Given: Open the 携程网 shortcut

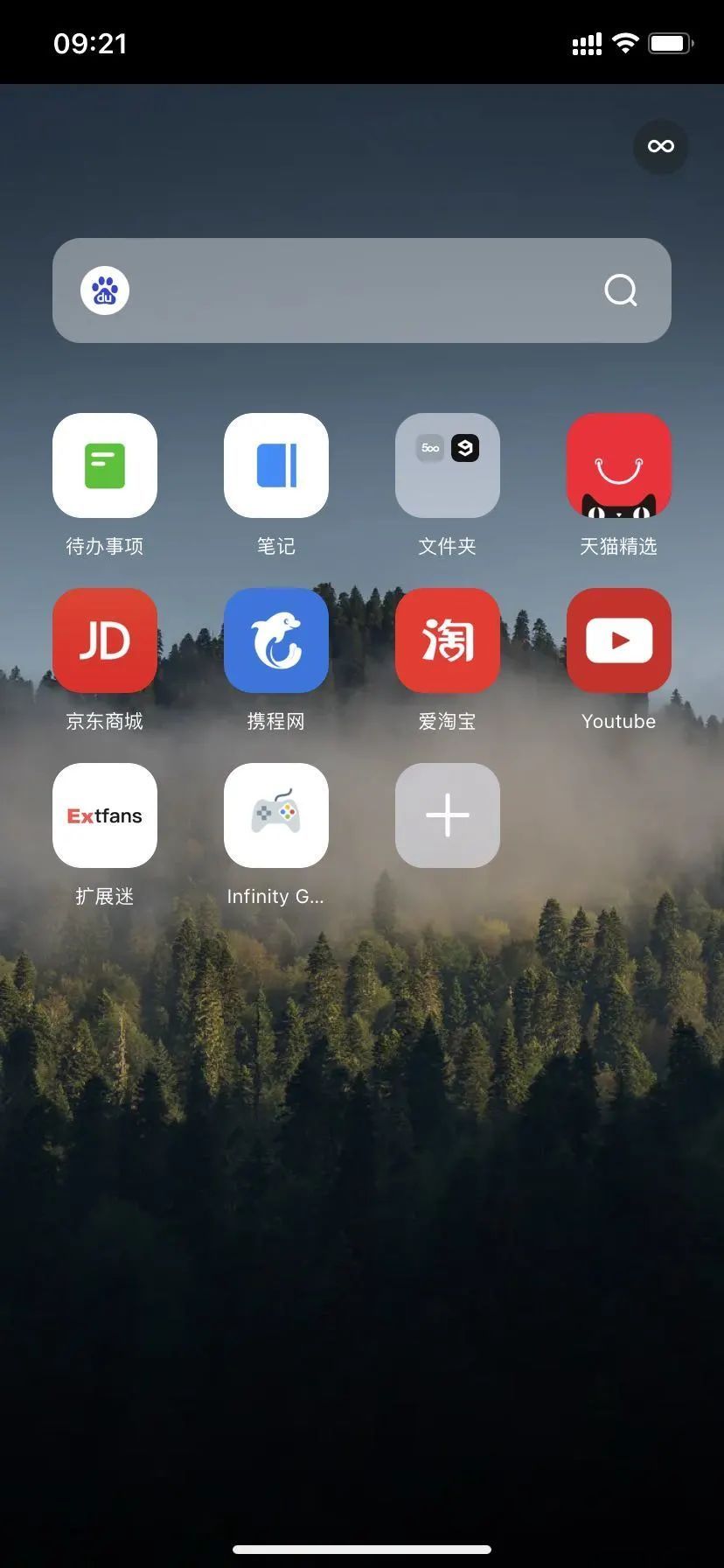Looking at the screenshot, I should 276,640.
